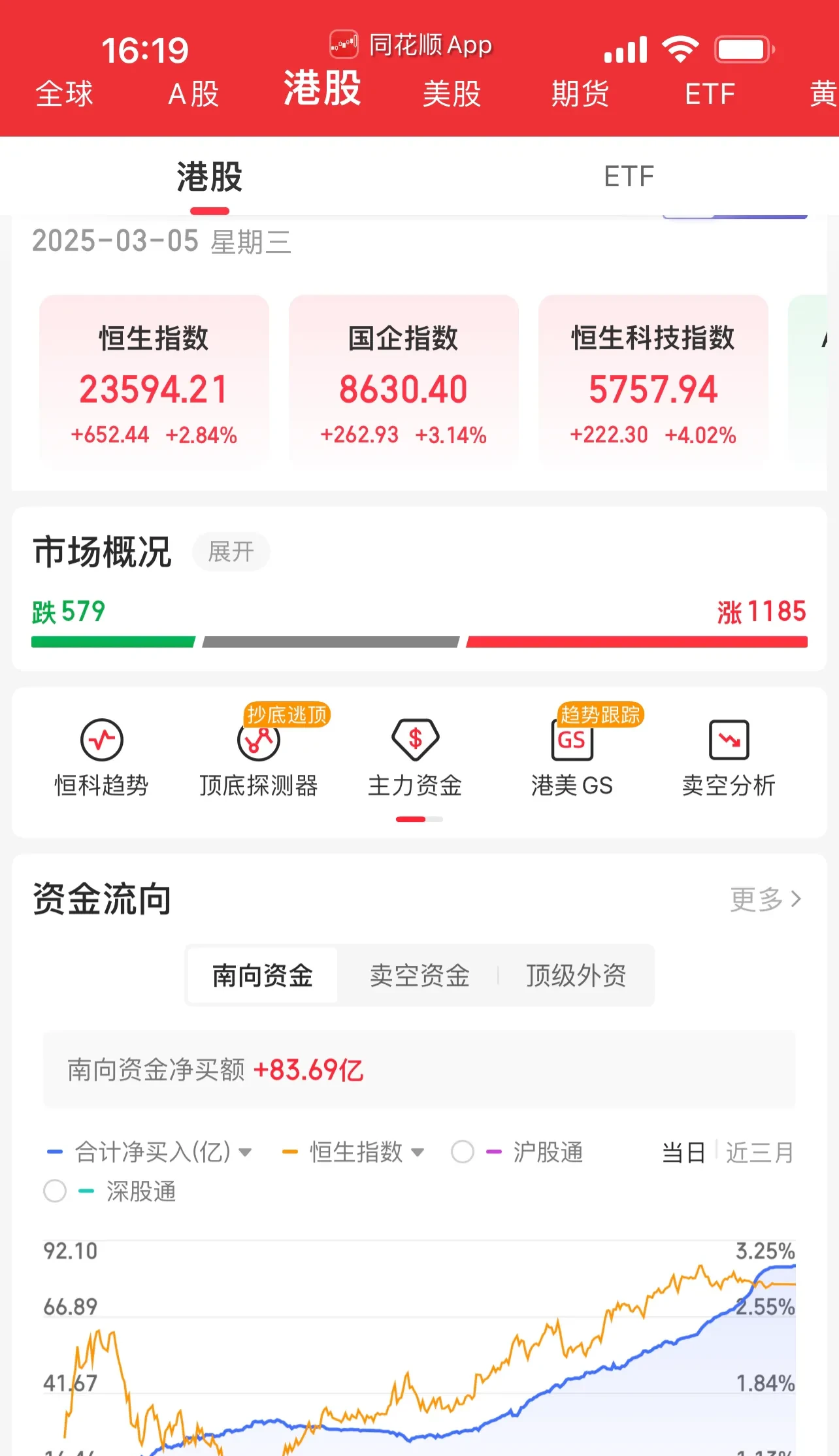Switch to the 全球 market tab
Viewport: 839px width, 1456px height.
click(64, 94)
